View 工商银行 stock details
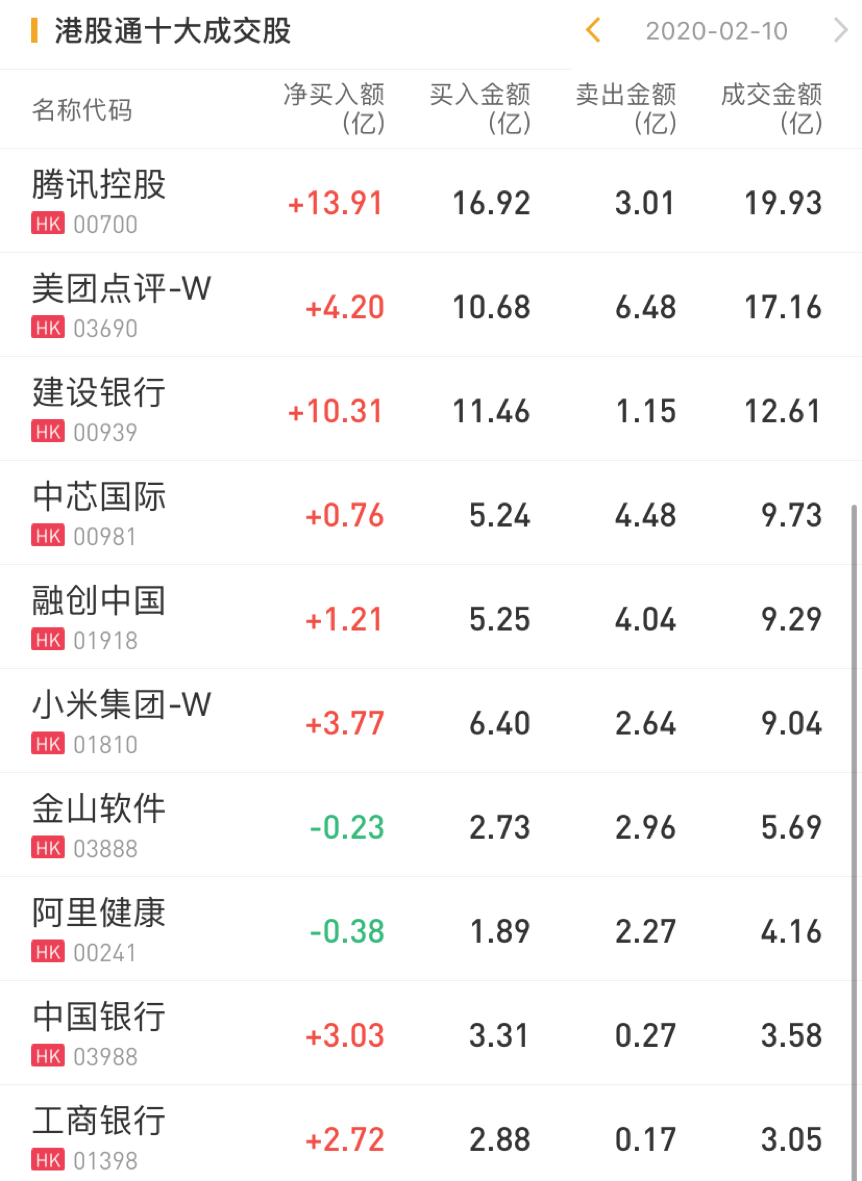The height and width of the screenshot is (1181, 862). [x=99, y=1136]
